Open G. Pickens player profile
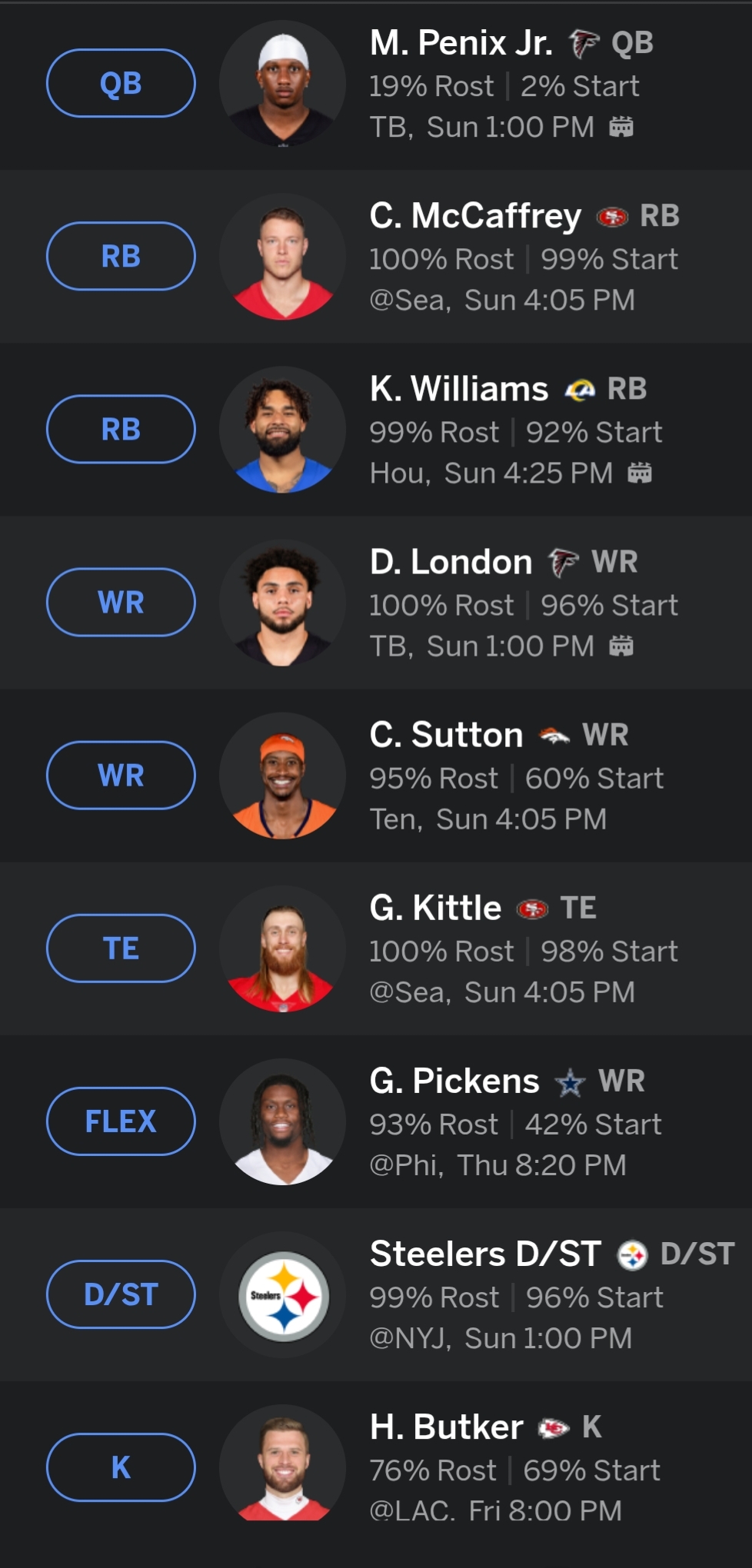Viewport: 752px width, 1568px height. click(x=454, y=1081)
